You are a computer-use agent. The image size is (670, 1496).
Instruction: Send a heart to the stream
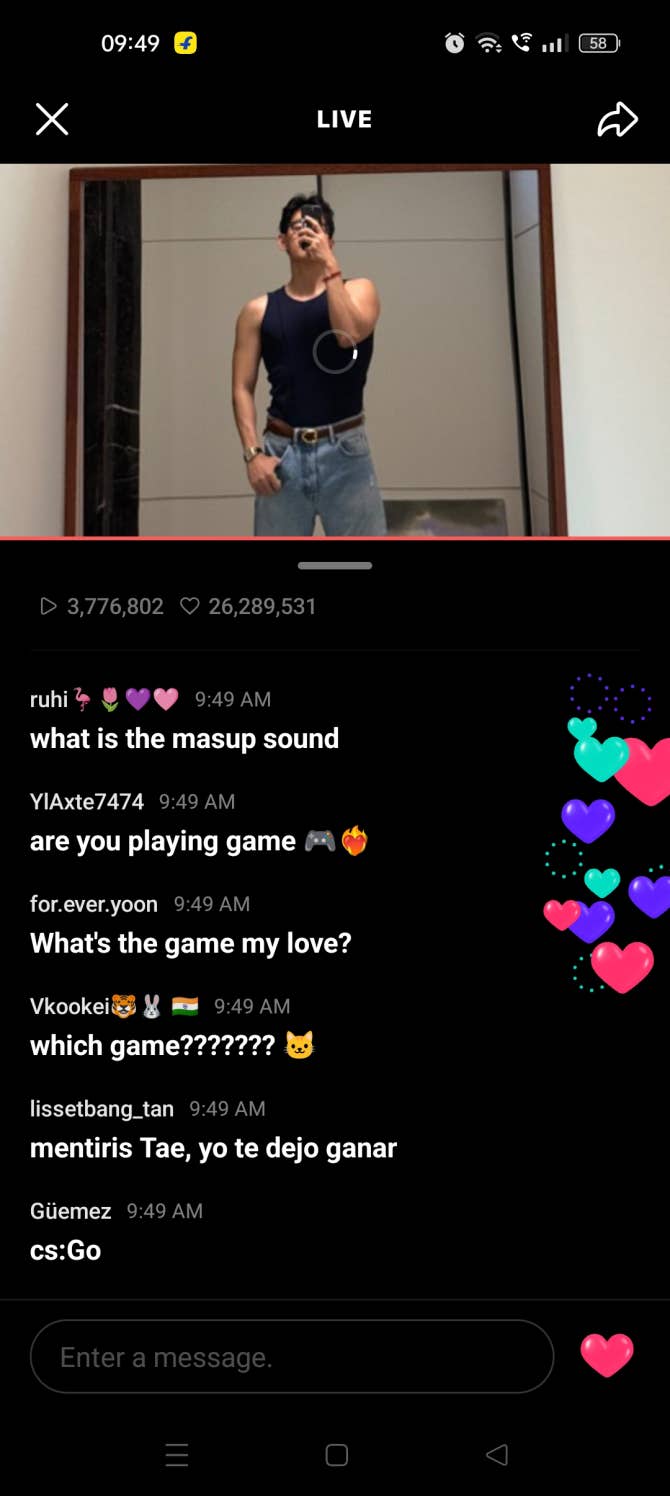click(607, 1356)
